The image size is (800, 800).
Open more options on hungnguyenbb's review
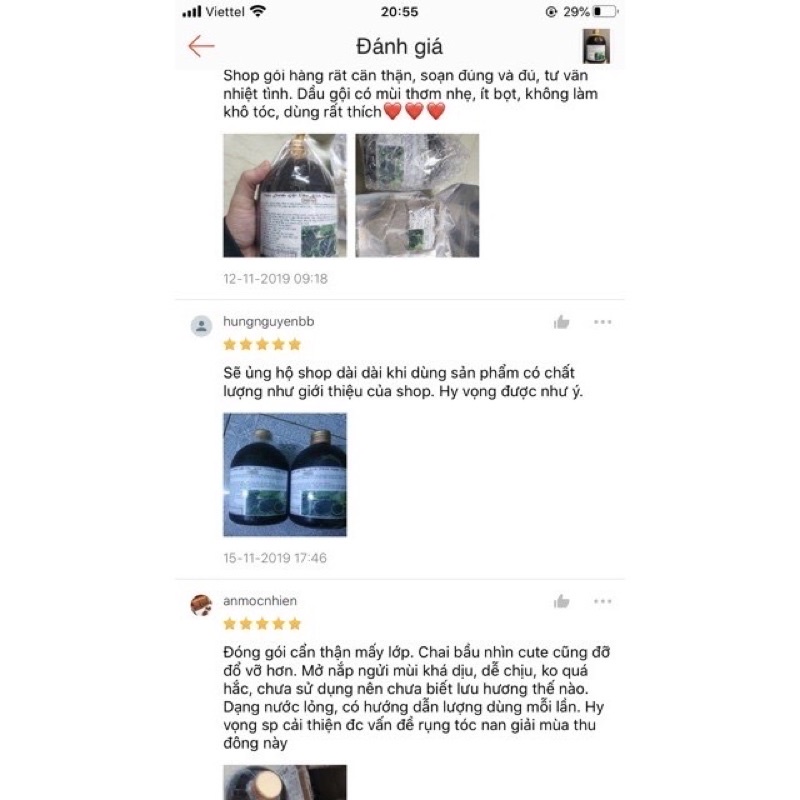click(602, 322)
